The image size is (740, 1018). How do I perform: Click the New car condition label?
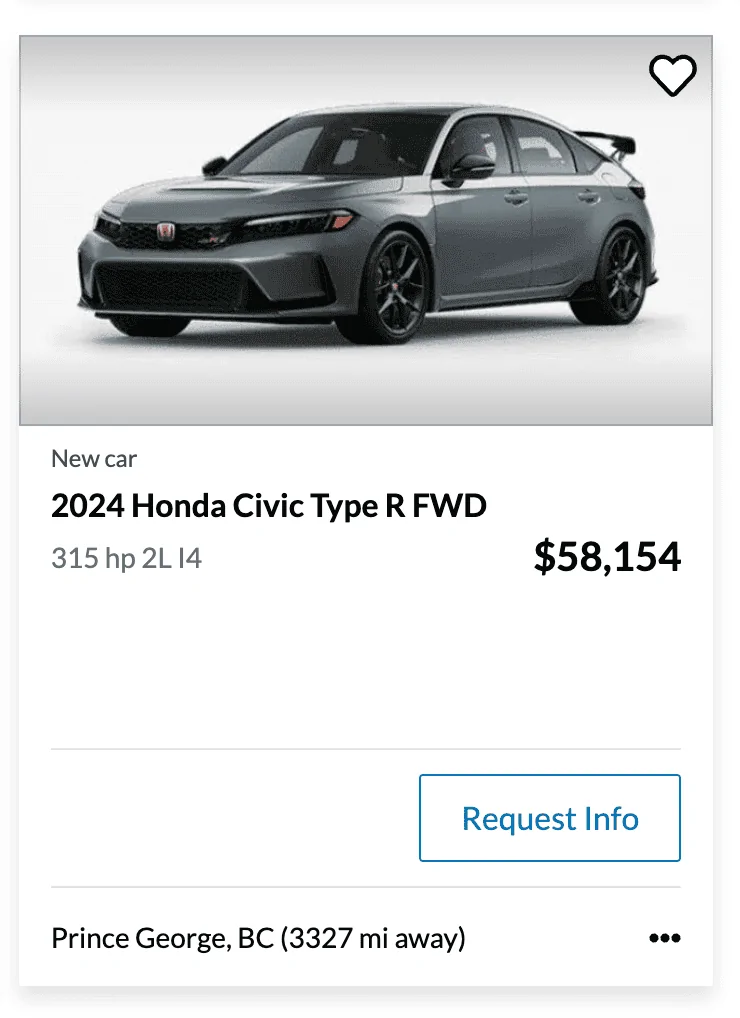click(94, 459)
